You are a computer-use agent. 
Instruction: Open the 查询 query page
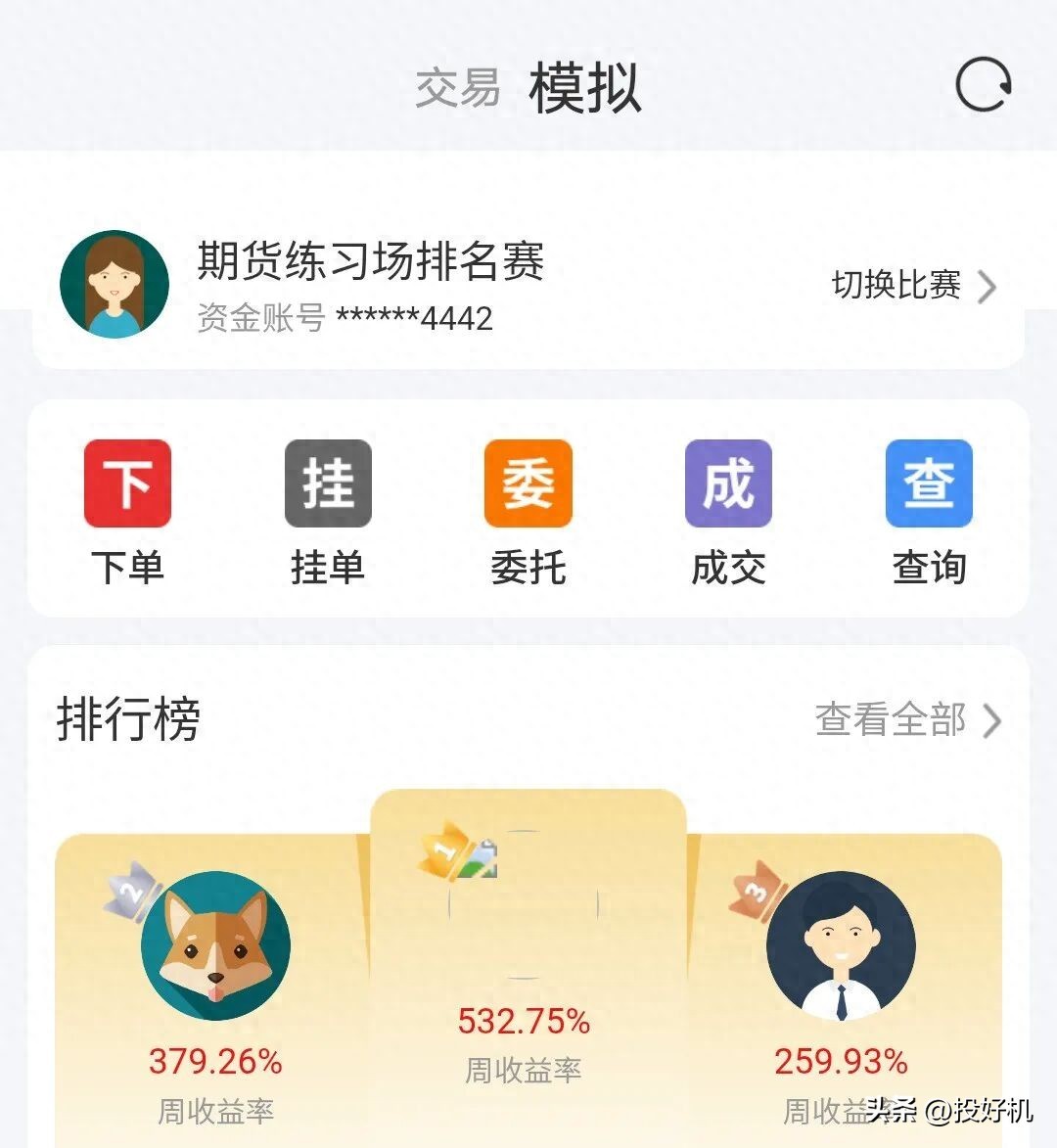click(929, 511)
